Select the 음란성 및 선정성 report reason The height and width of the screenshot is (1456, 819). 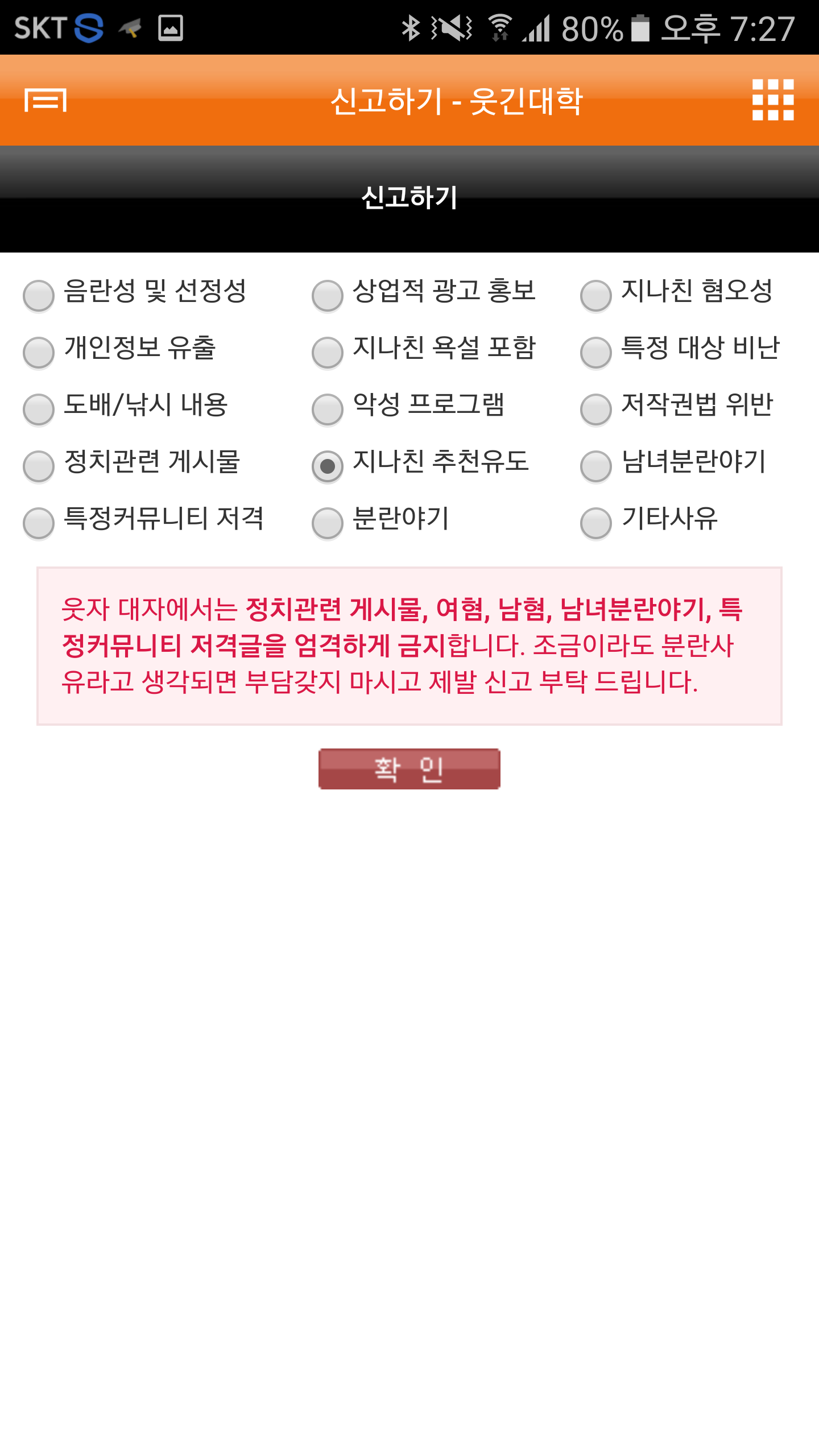[x=39, y=295]
